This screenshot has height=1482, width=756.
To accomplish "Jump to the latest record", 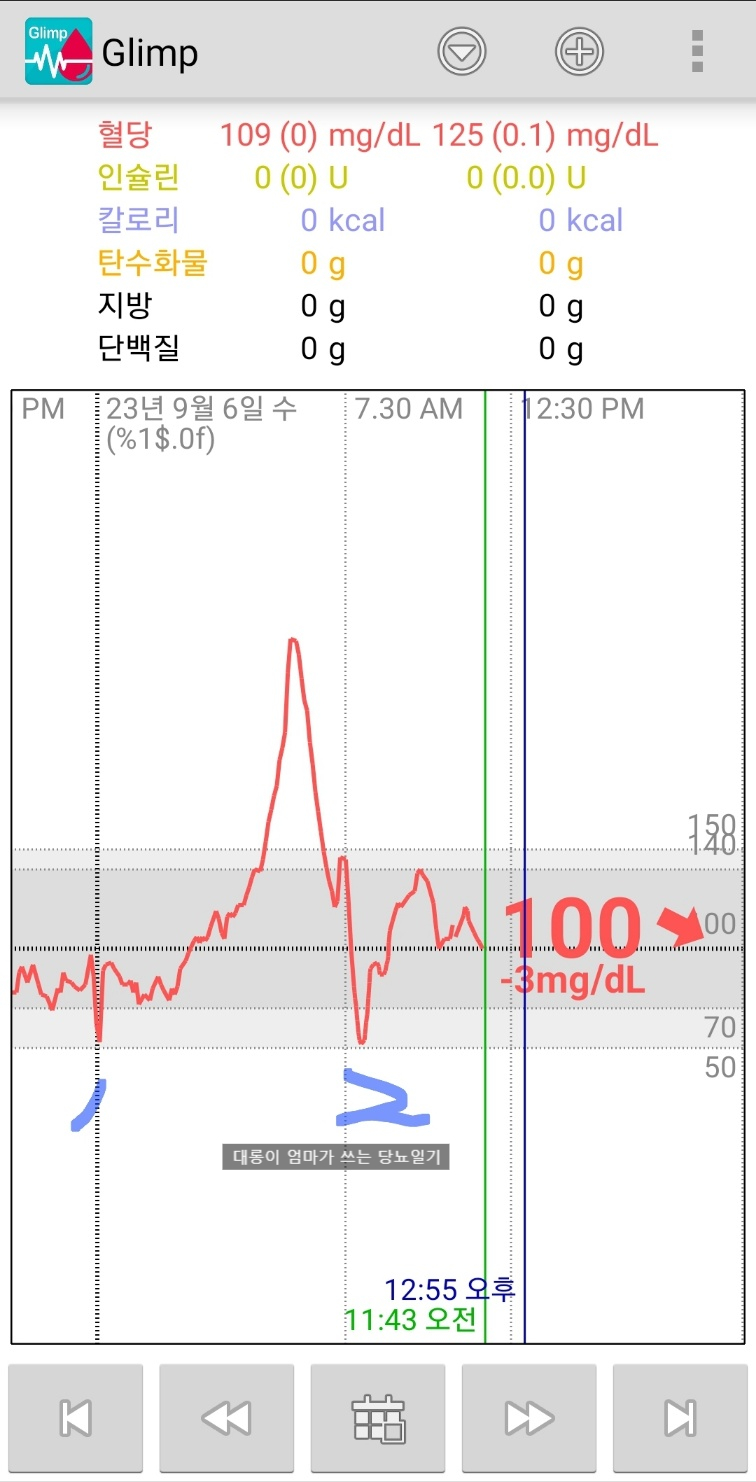I will (x=680, y=1418).
